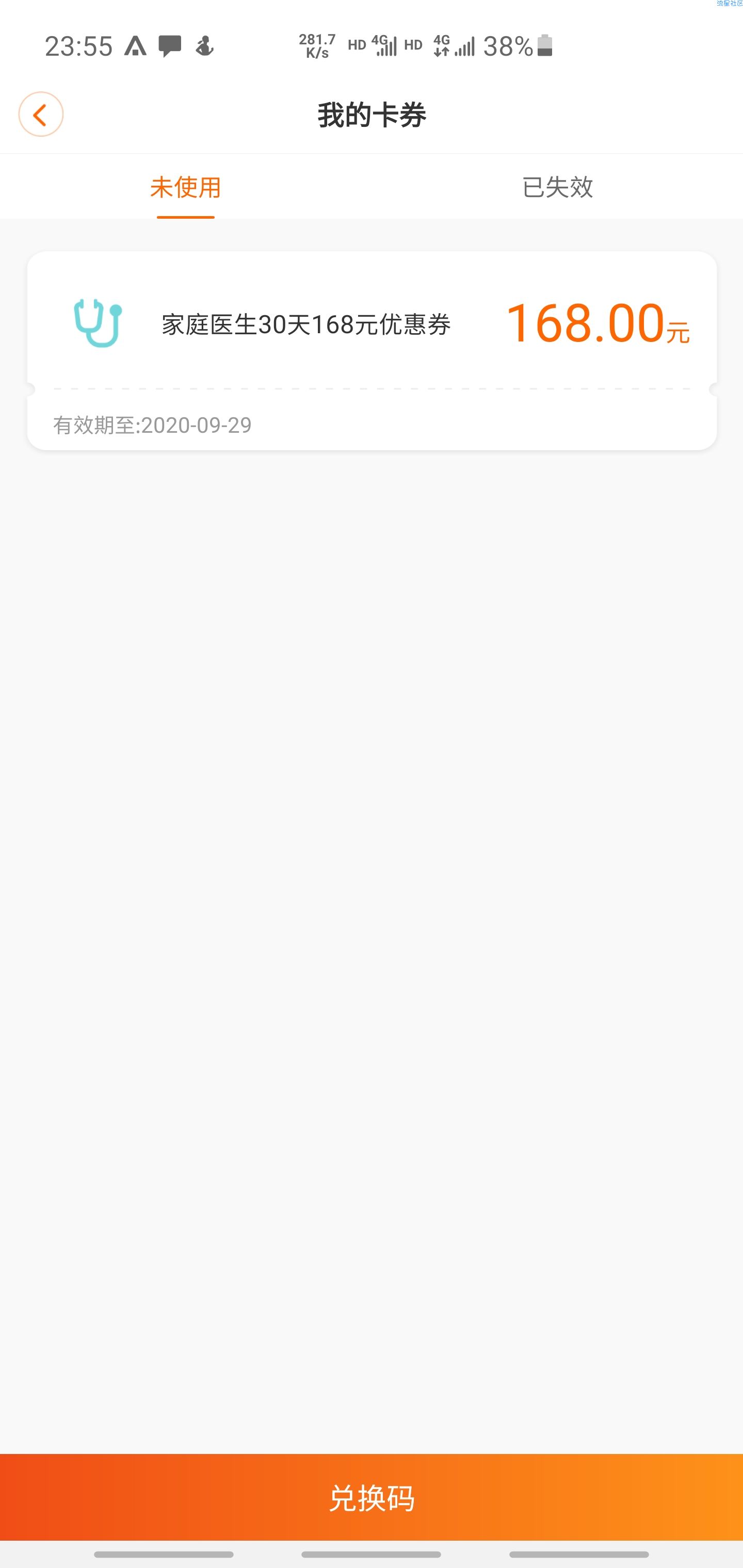Go back using the orange arrow
This screenshot has width=743, height=1568.
pos(41,115)
